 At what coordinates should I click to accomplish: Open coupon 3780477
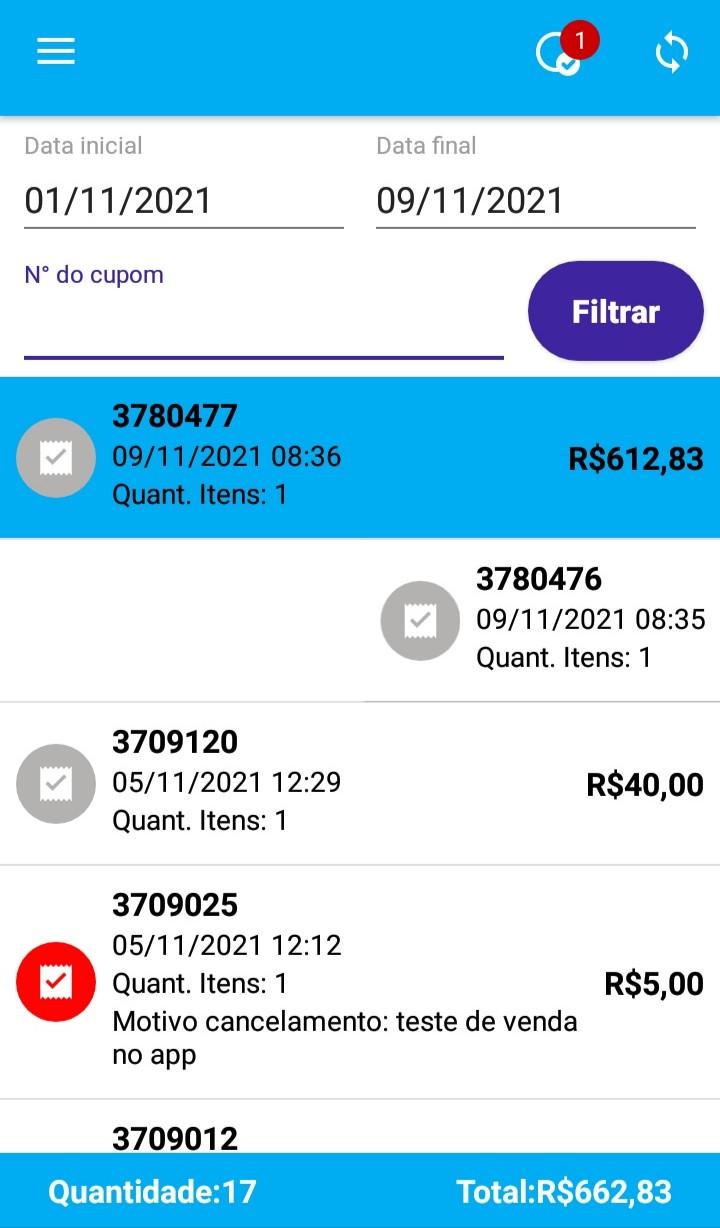360,458
